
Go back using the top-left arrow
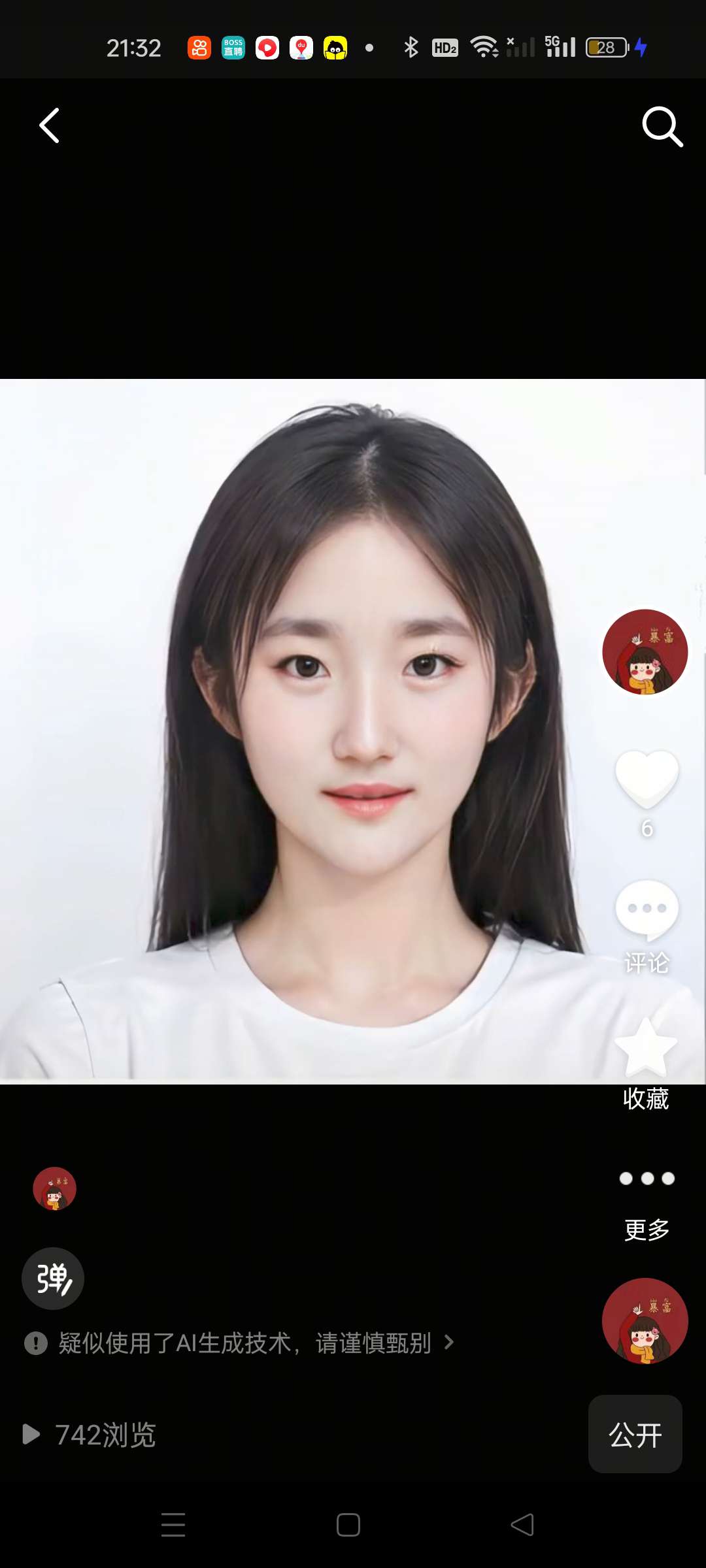50,125
